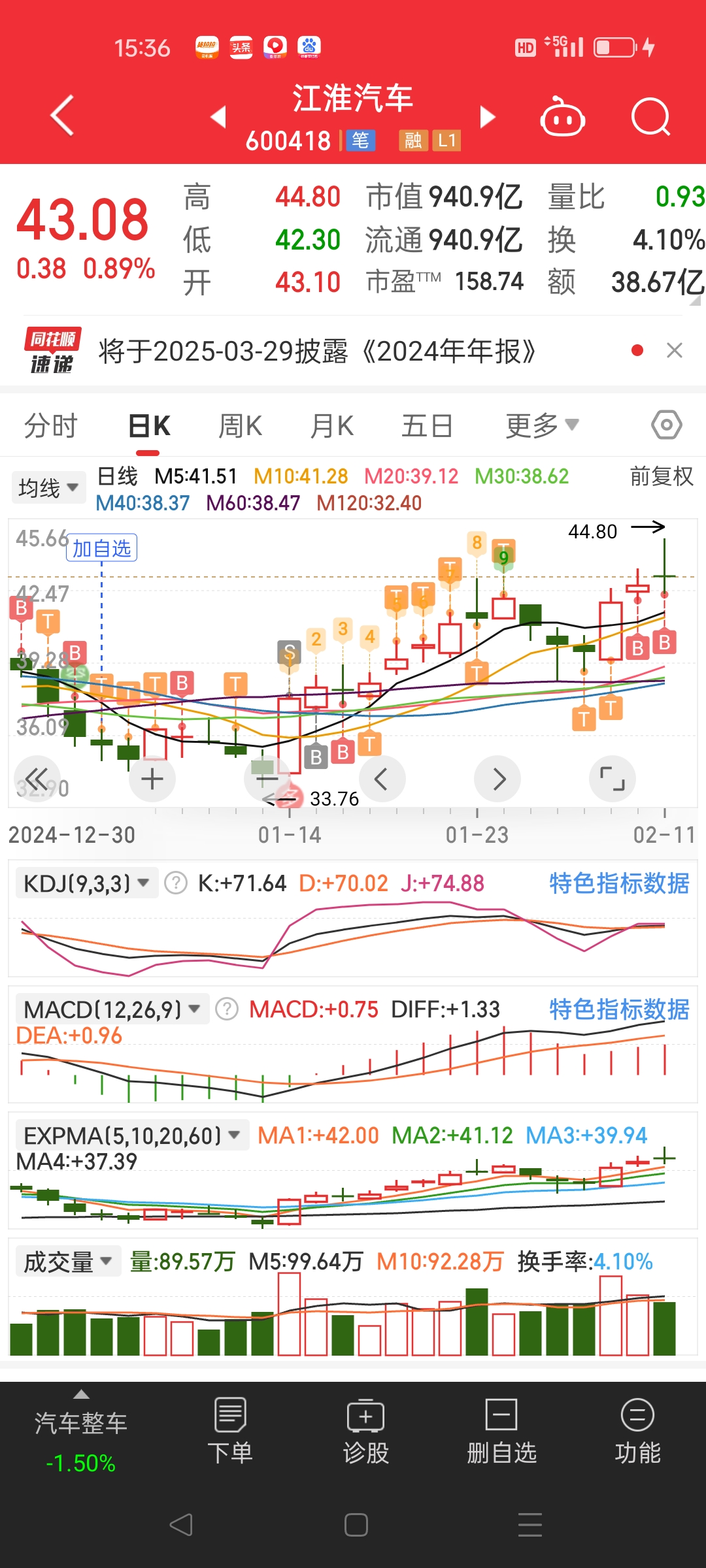Dismiss the 同花顺速递 news banner
This screenshot has height=1568, width=706.
click(674, 351)
